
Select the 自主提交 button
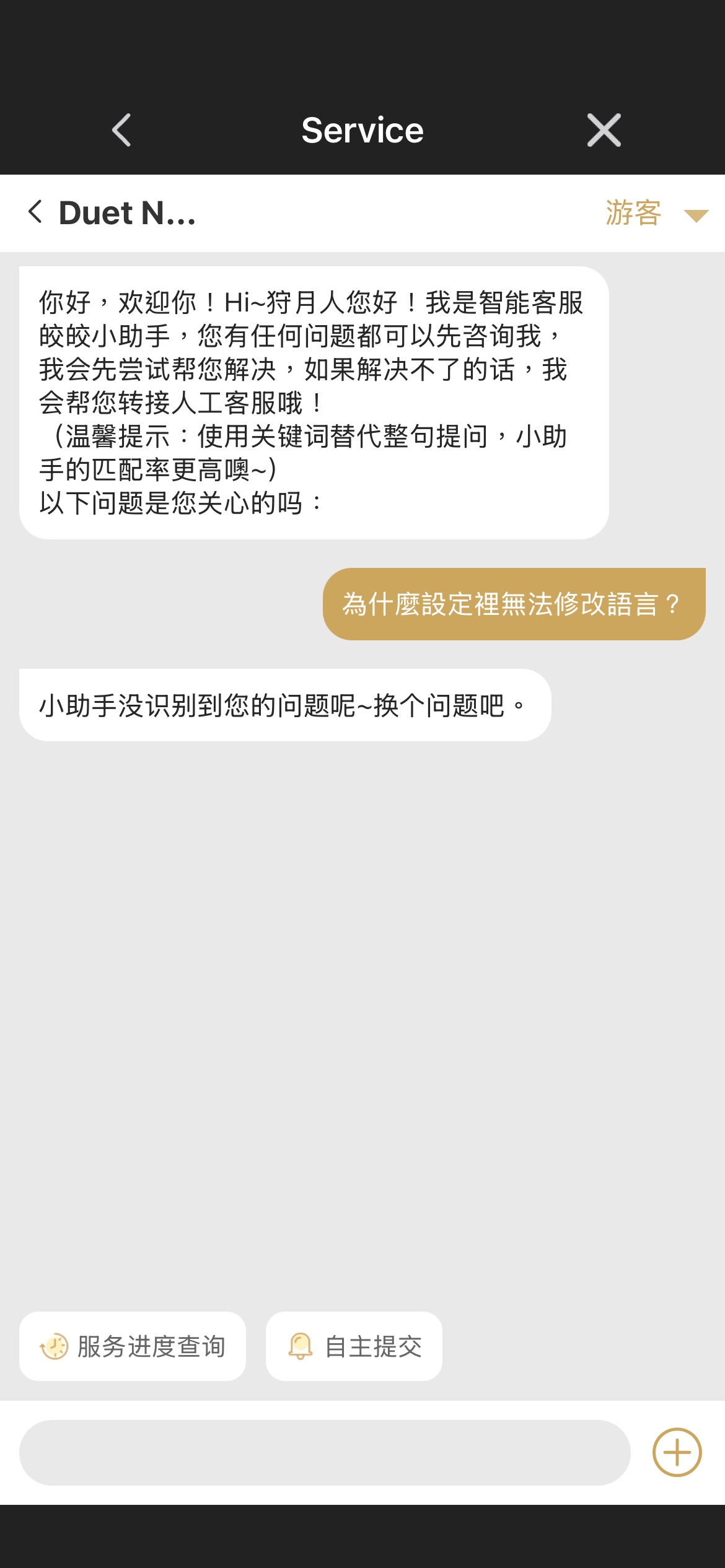click(354, 1346)
